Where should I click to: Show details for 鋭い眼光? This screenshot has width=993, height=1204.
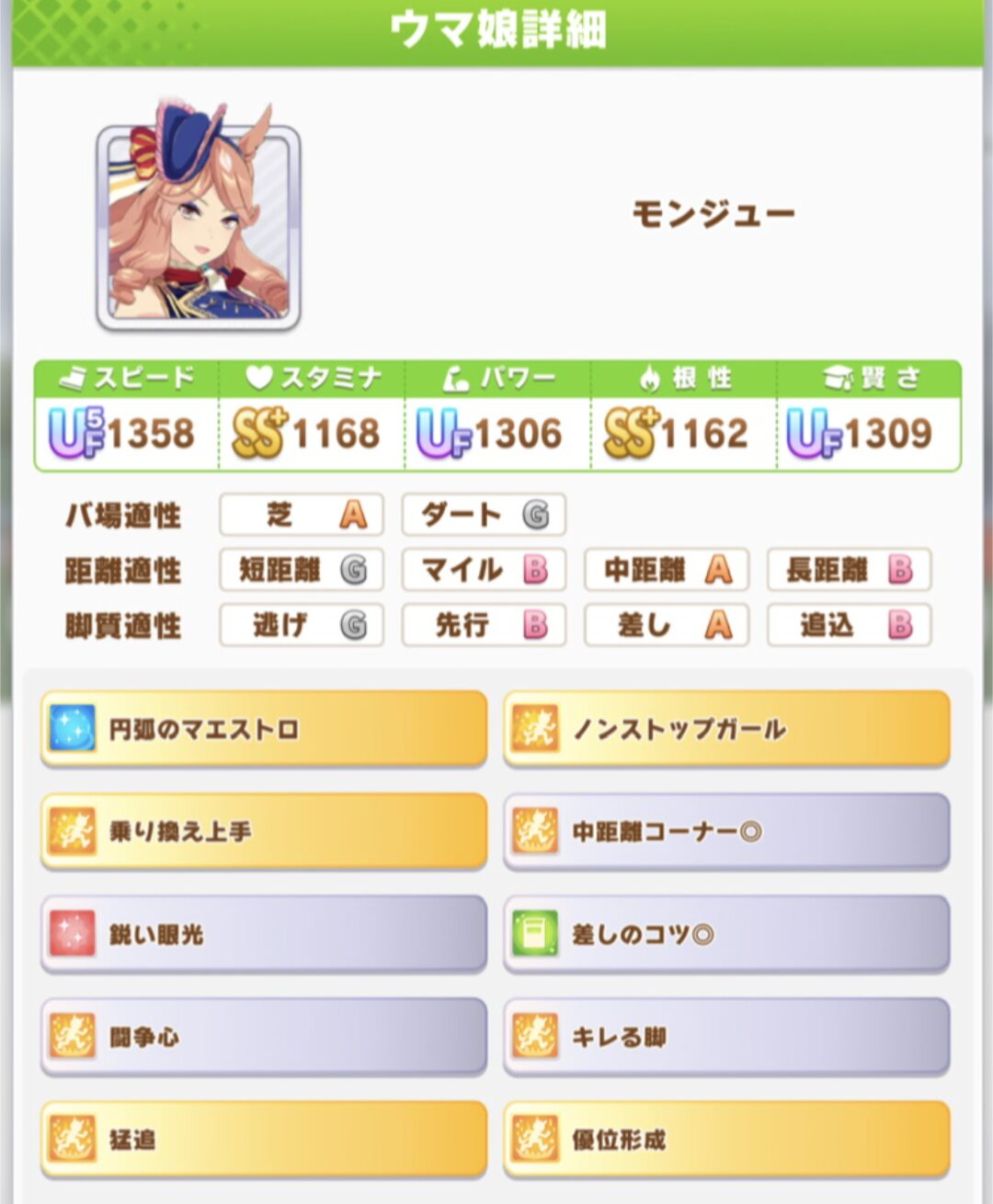click(x=264, y=935)
